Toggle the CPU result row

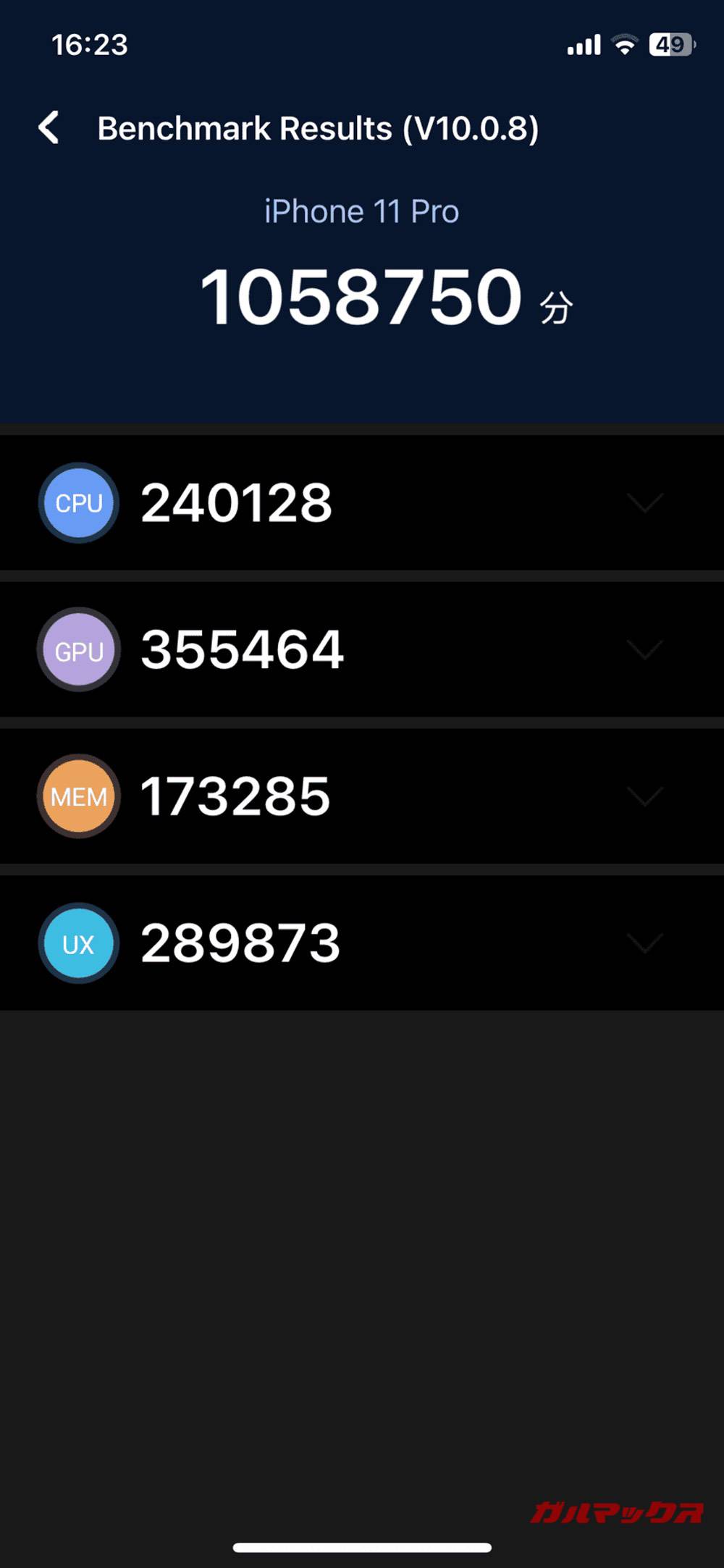tap(362, 502)
